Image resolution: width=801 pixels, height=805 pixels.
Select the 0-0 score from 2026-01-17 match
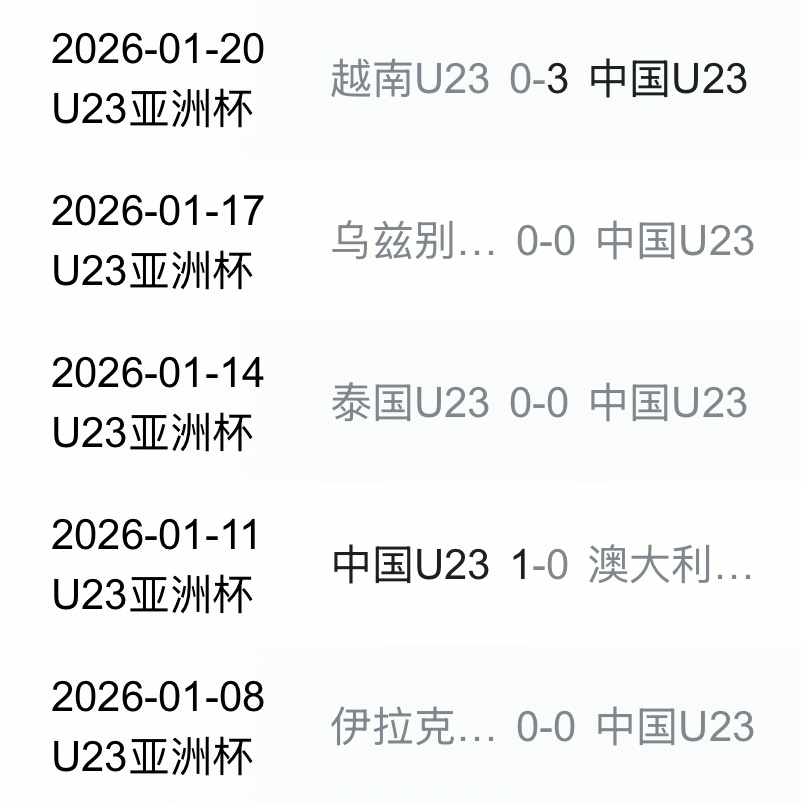coord(545,243)
